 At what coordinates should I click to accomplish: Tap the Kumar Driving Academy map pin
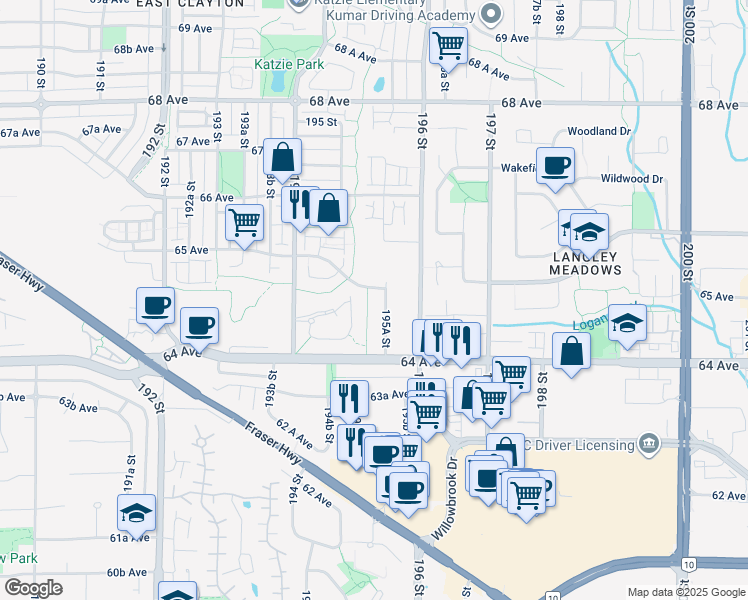point(491,14)
